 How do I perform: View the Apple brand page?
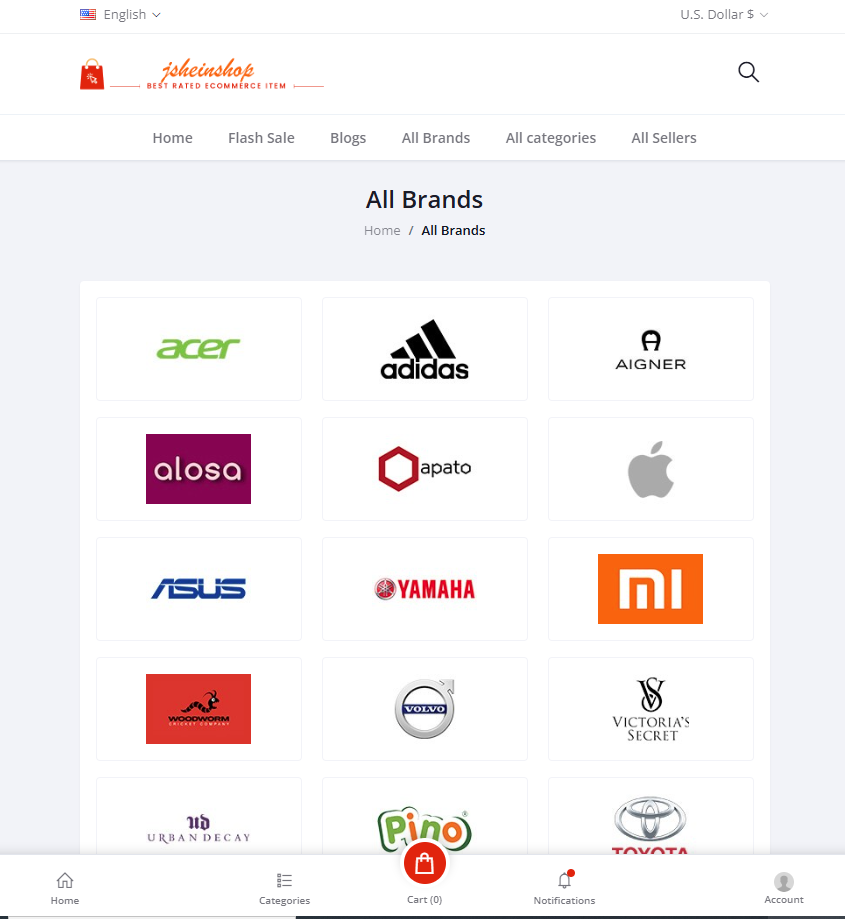coord(651,469)
